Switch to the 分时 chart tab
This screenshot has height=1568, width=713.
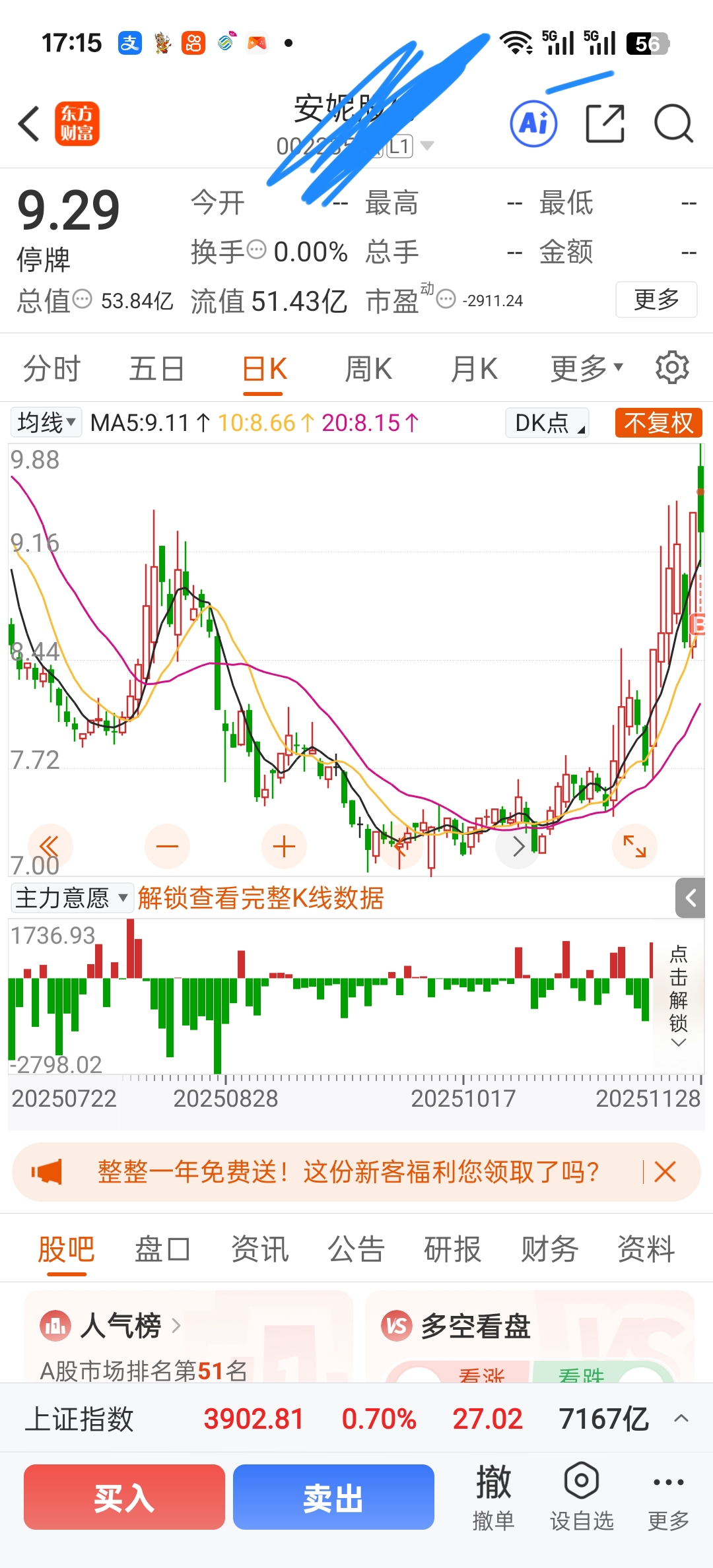51,368
